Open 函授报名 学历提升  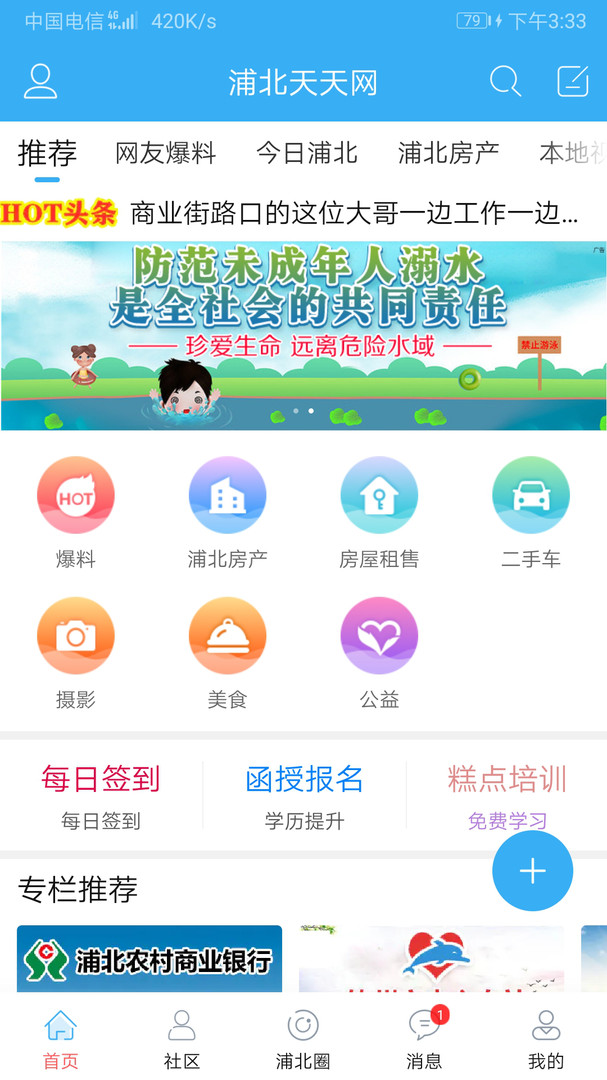[x=304, y=795]
